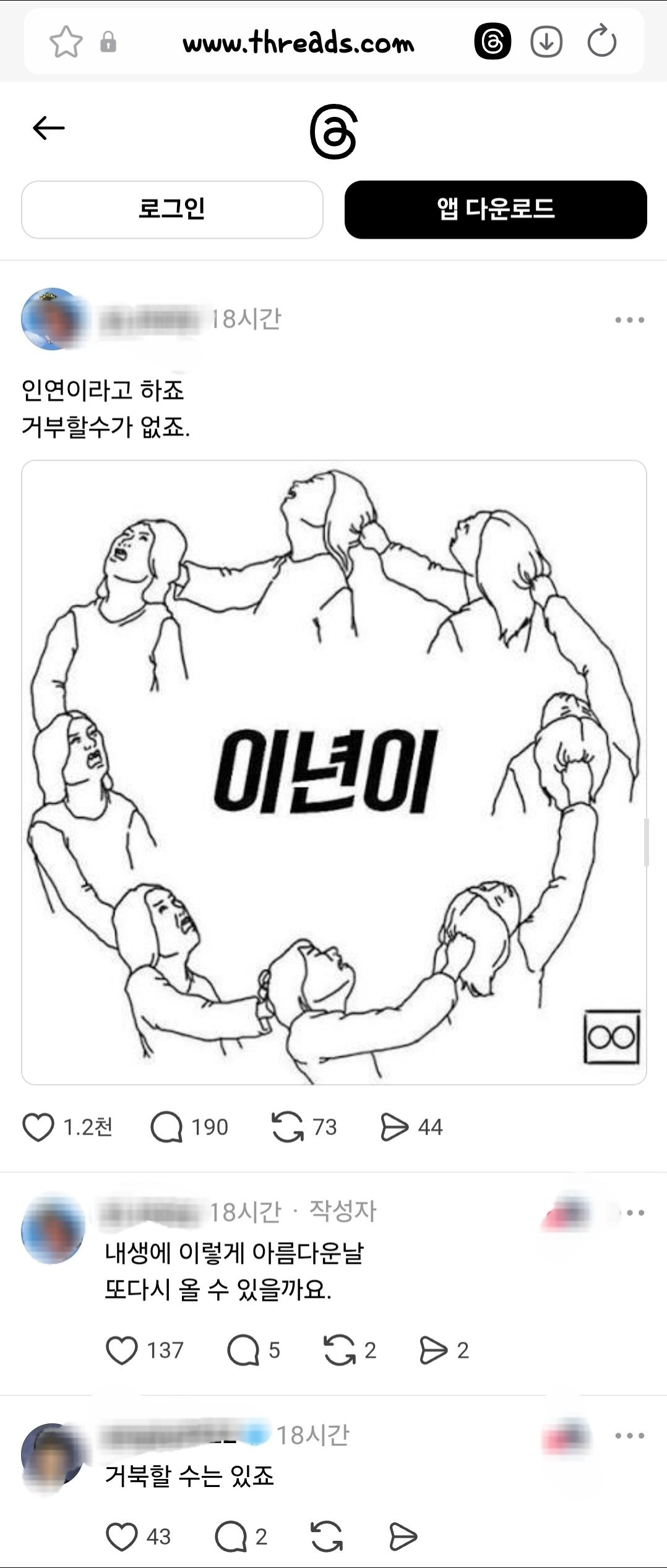This screenshot has width=667, height=1568.
Task: Open the 190 comments on the main post
Action: pyautogui.click(x=167, y=1127)
